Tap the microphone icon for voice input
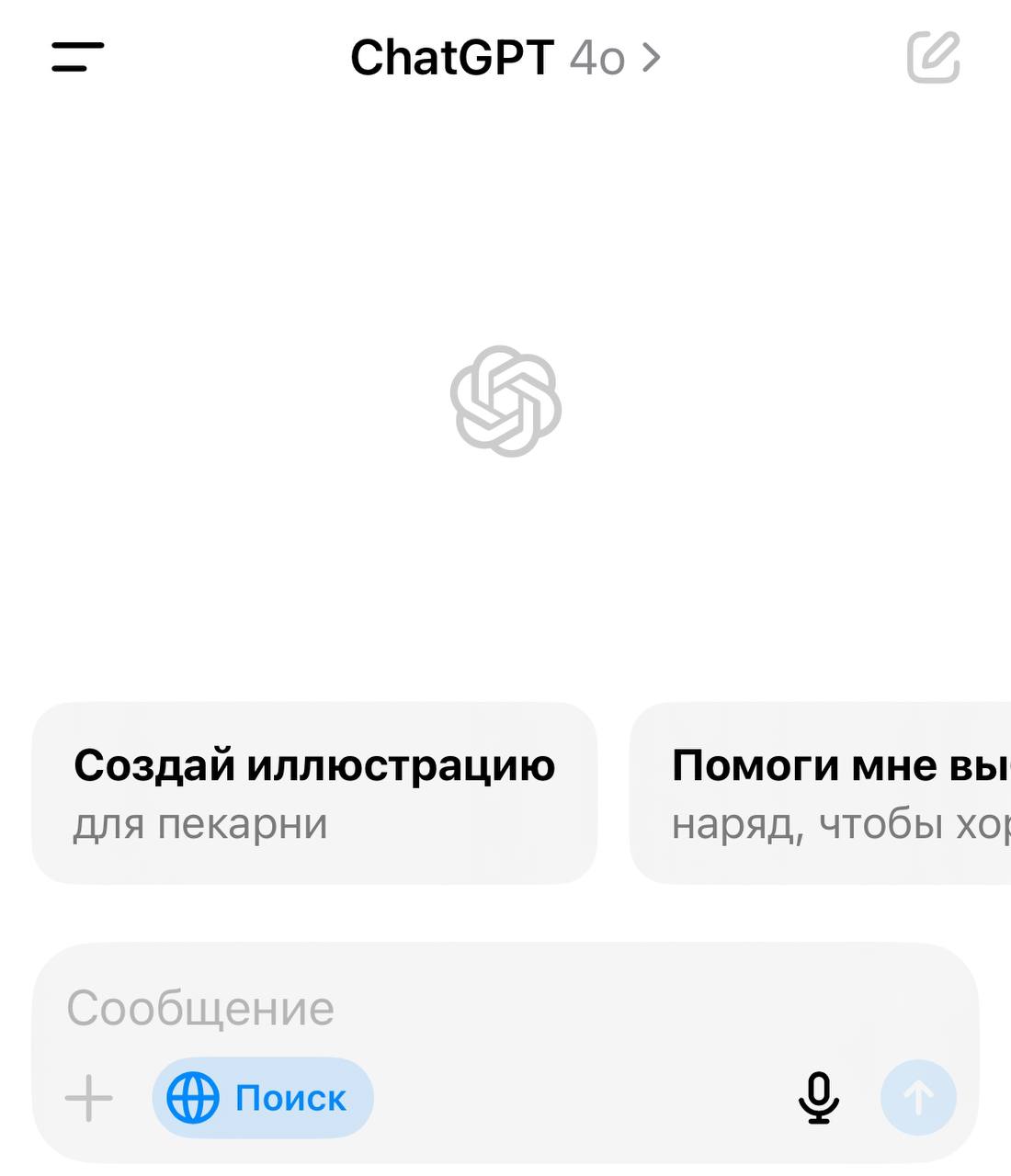This screenshot has height=1176, width=1011. [x=818, y=1097]
